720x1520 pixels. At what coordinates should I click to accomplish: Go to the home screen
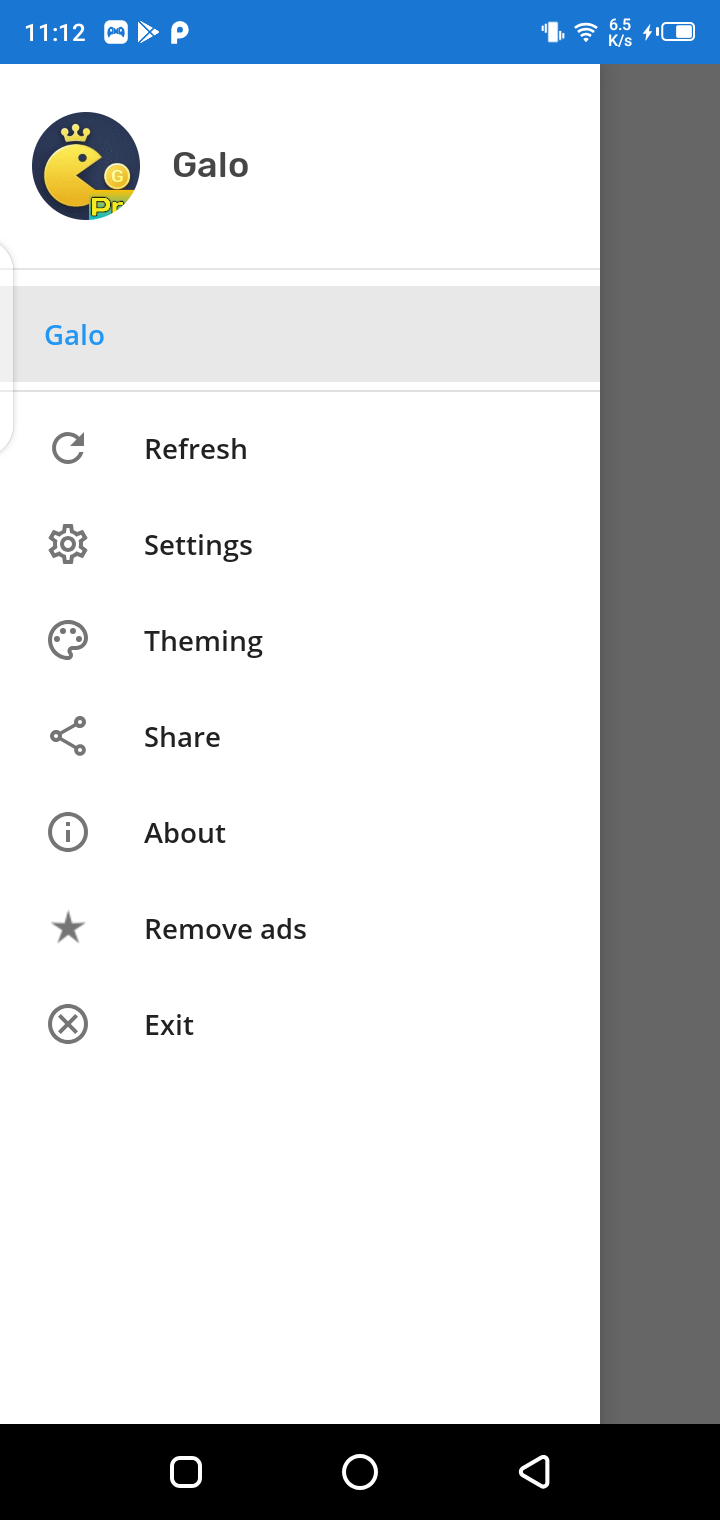pyautogui.click(x=360, y=1471)
